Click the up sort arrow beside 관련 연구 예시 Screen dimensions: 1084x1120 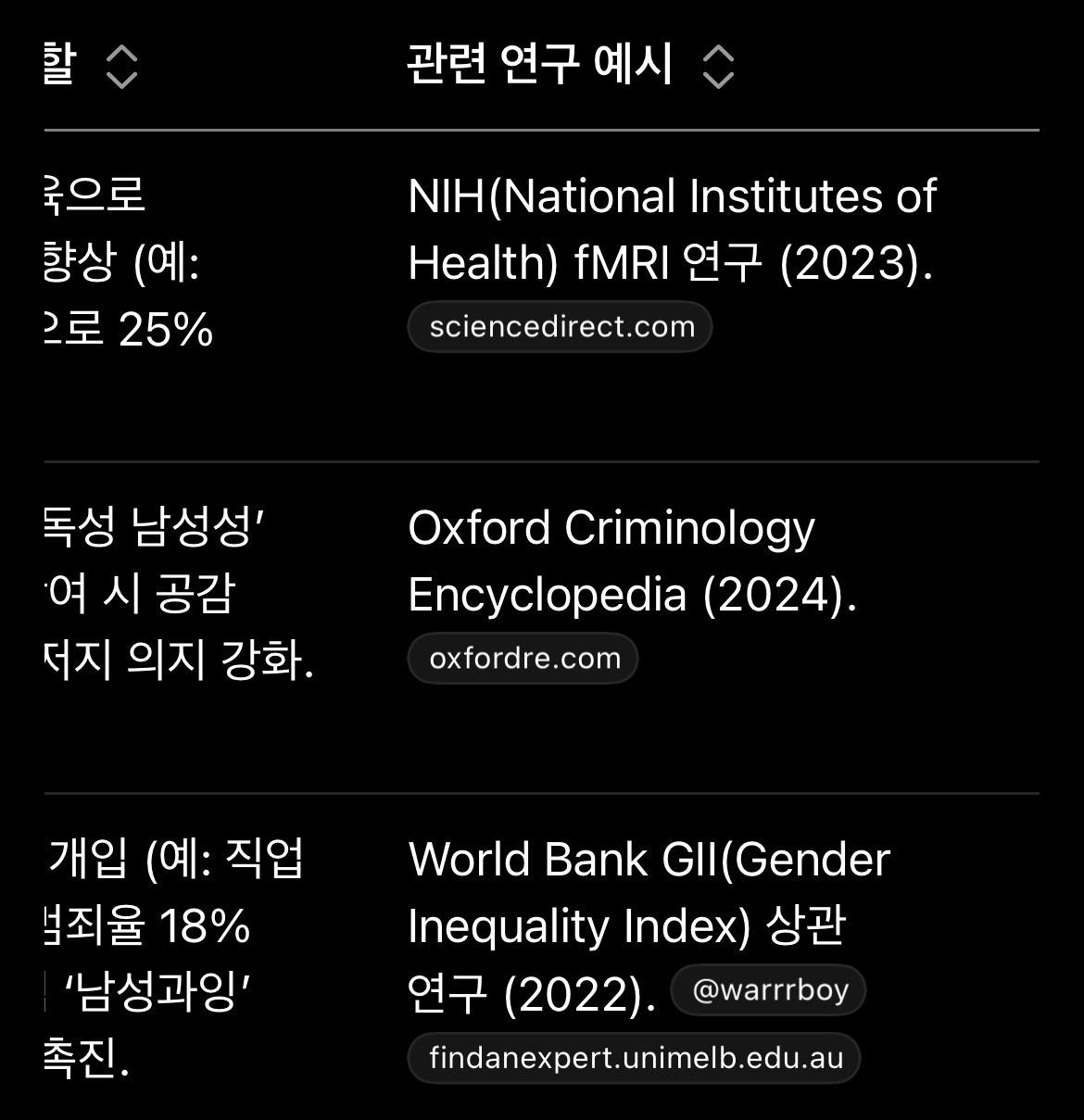pyautogui.click(x=716, y=54)
